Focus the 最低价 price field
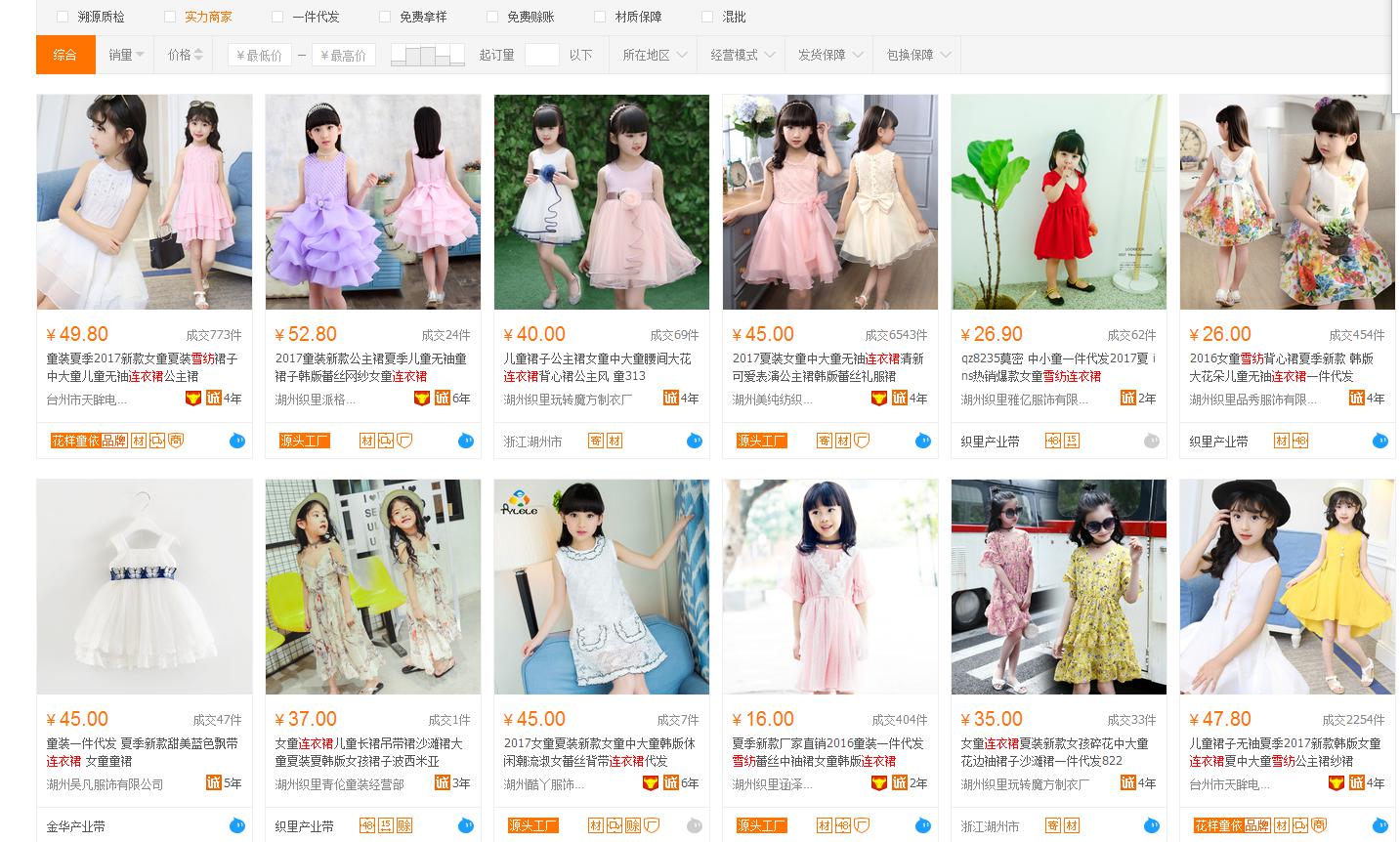 260,56
